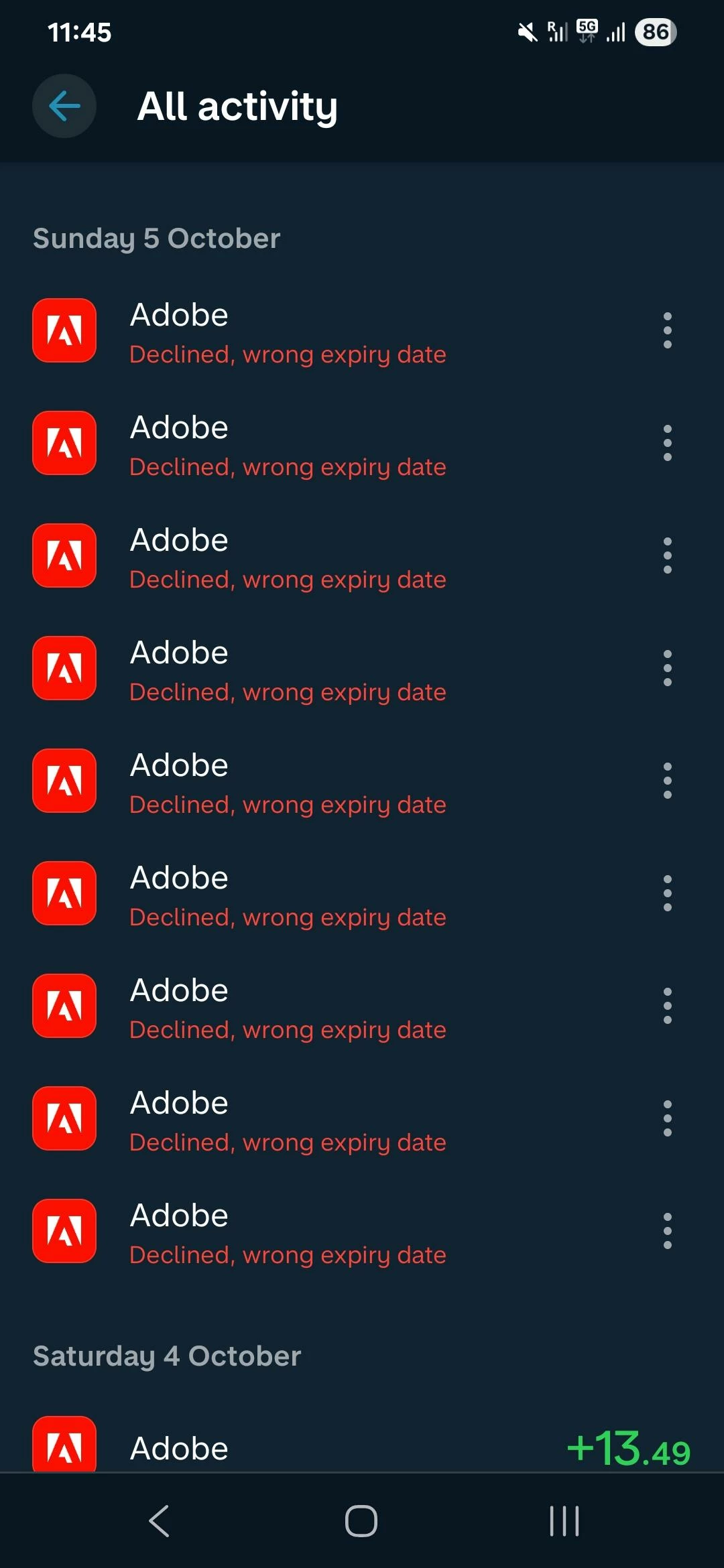724x1568 pixels.
Task: Go back from All activity
Action: (x=64, y=106)
